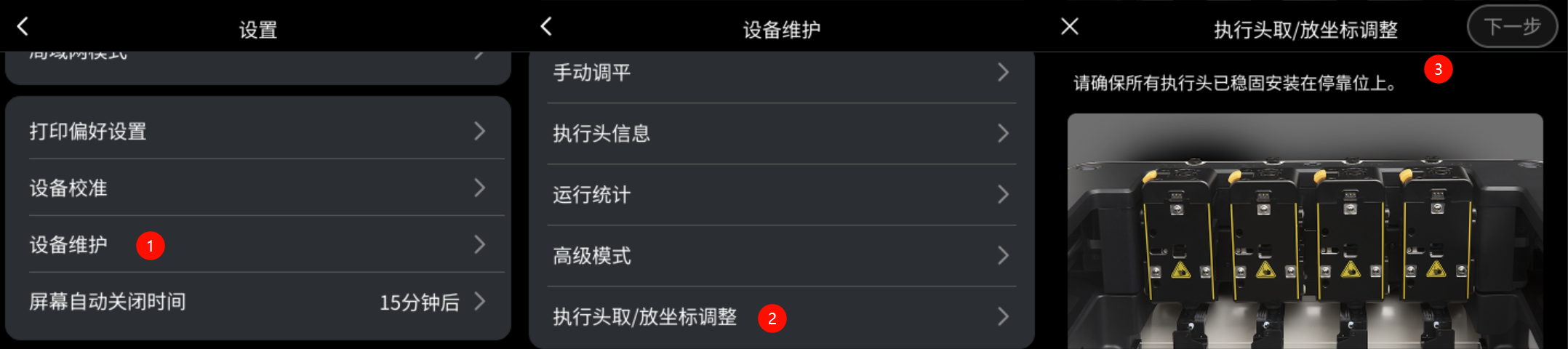Open the 执行头取/放坐标调整 row
This screenshot has height=349, width=1568.
click(781, 317)
